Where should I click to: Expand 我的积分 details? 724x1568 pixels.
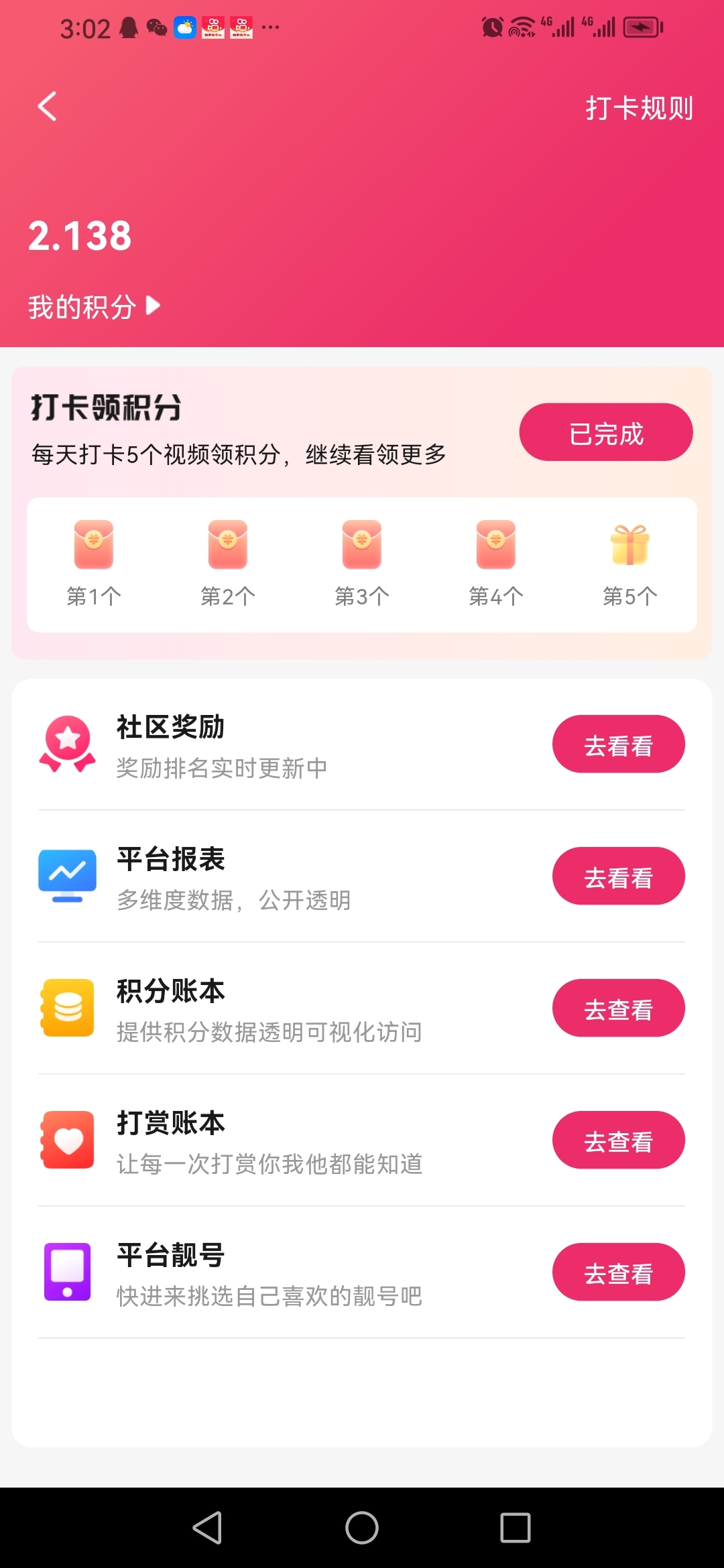94,305
